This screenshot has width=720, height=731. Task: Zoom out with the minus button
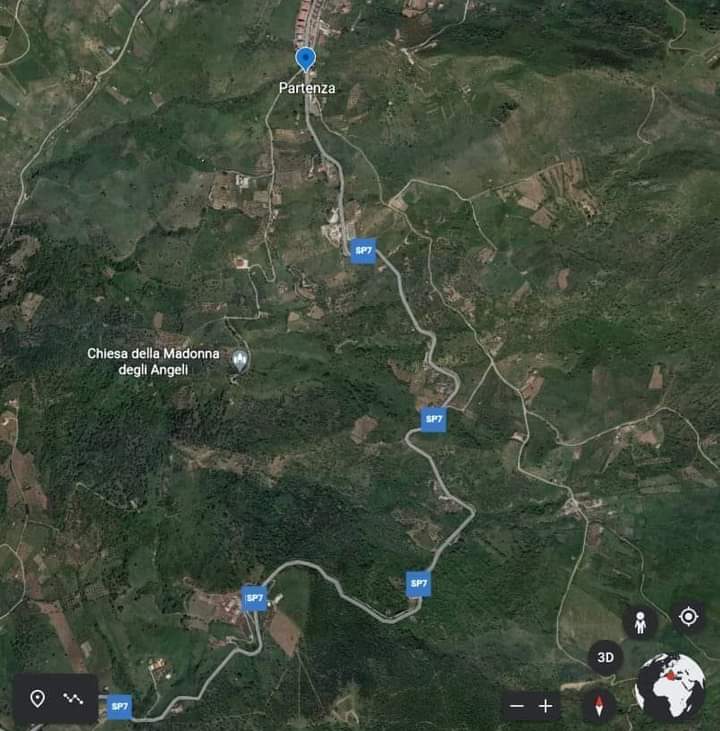517,706
